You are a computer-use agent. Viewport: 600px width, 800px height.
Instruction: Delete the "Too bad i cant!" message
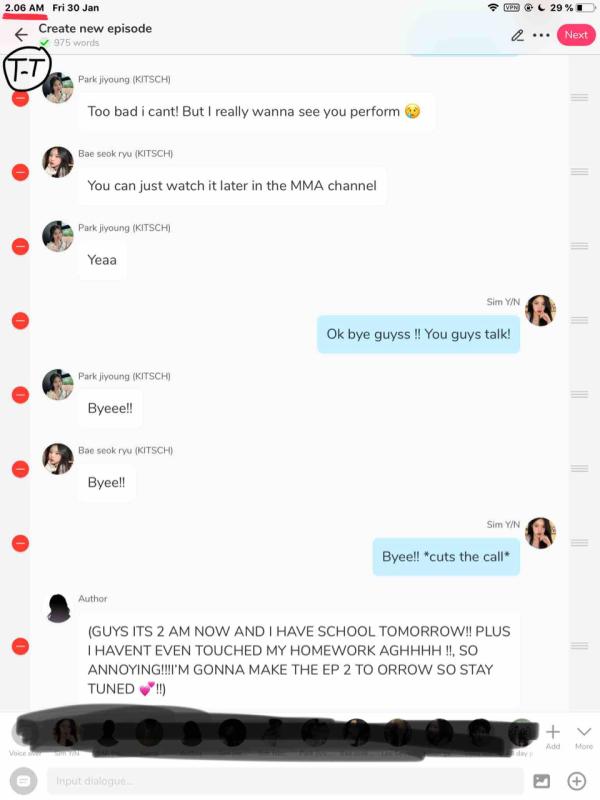click(x=20, y=97)
